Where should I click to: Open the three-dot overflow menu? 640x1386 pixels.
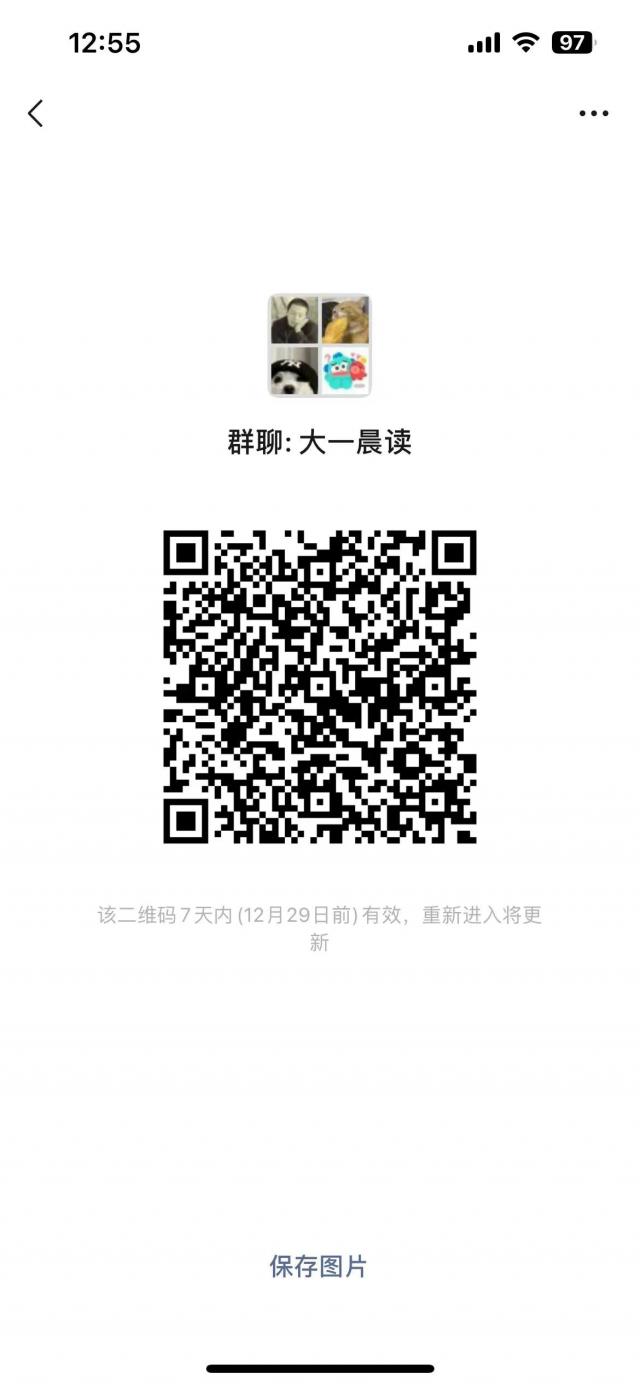(x=593, y=114)
